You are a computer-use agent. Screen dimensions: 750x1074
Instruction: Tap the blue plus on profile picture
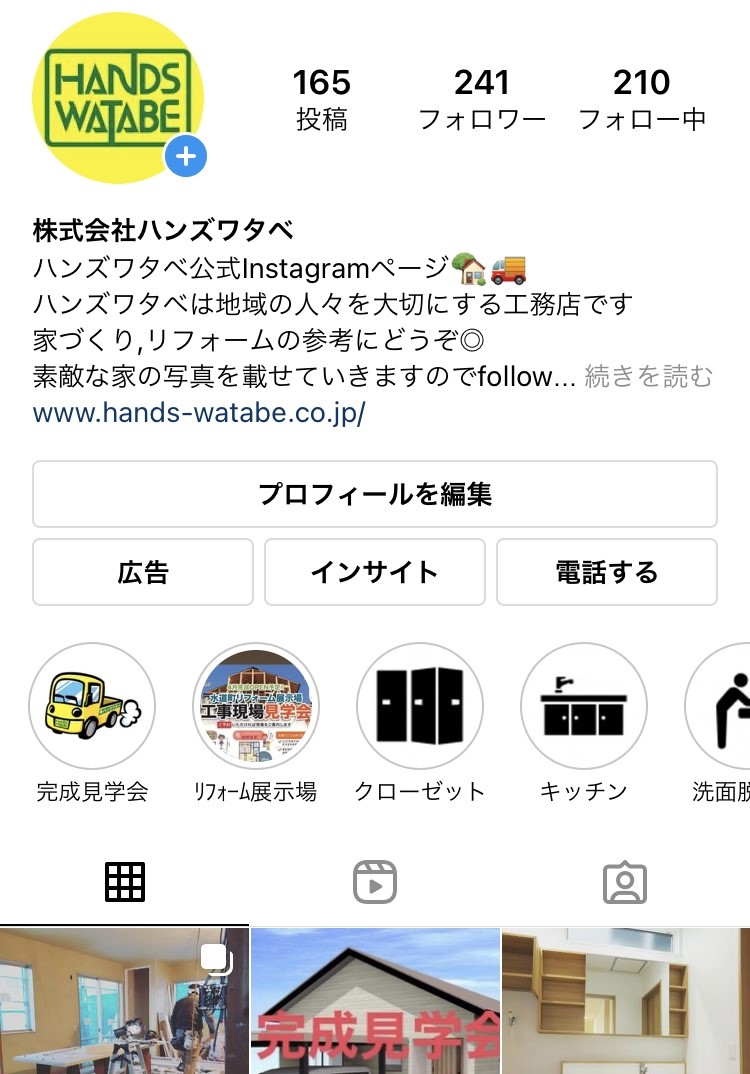point(186,157)
